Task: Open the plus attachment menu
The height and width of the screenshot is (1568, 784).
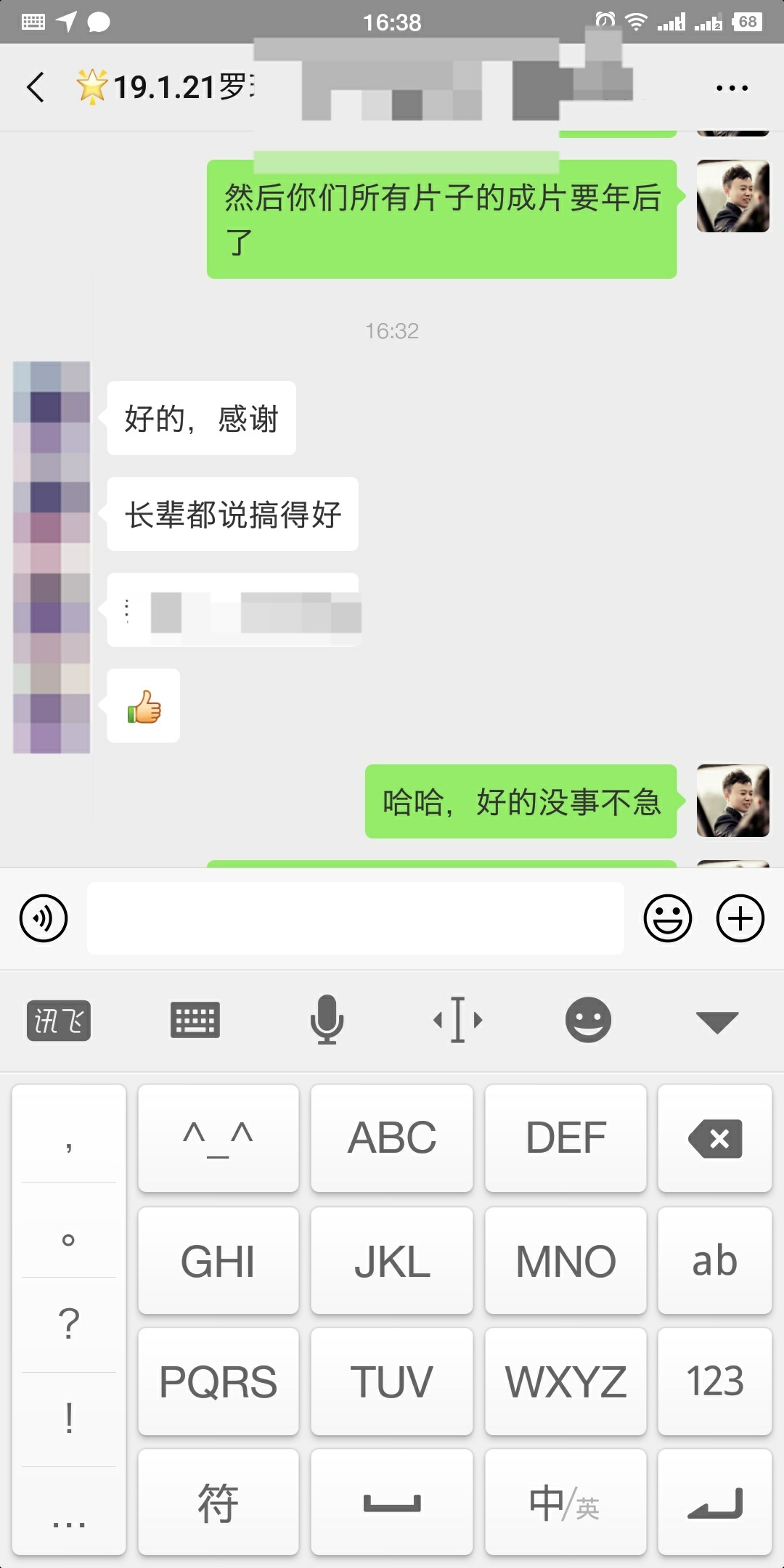Action: click(x=740, y=918)
